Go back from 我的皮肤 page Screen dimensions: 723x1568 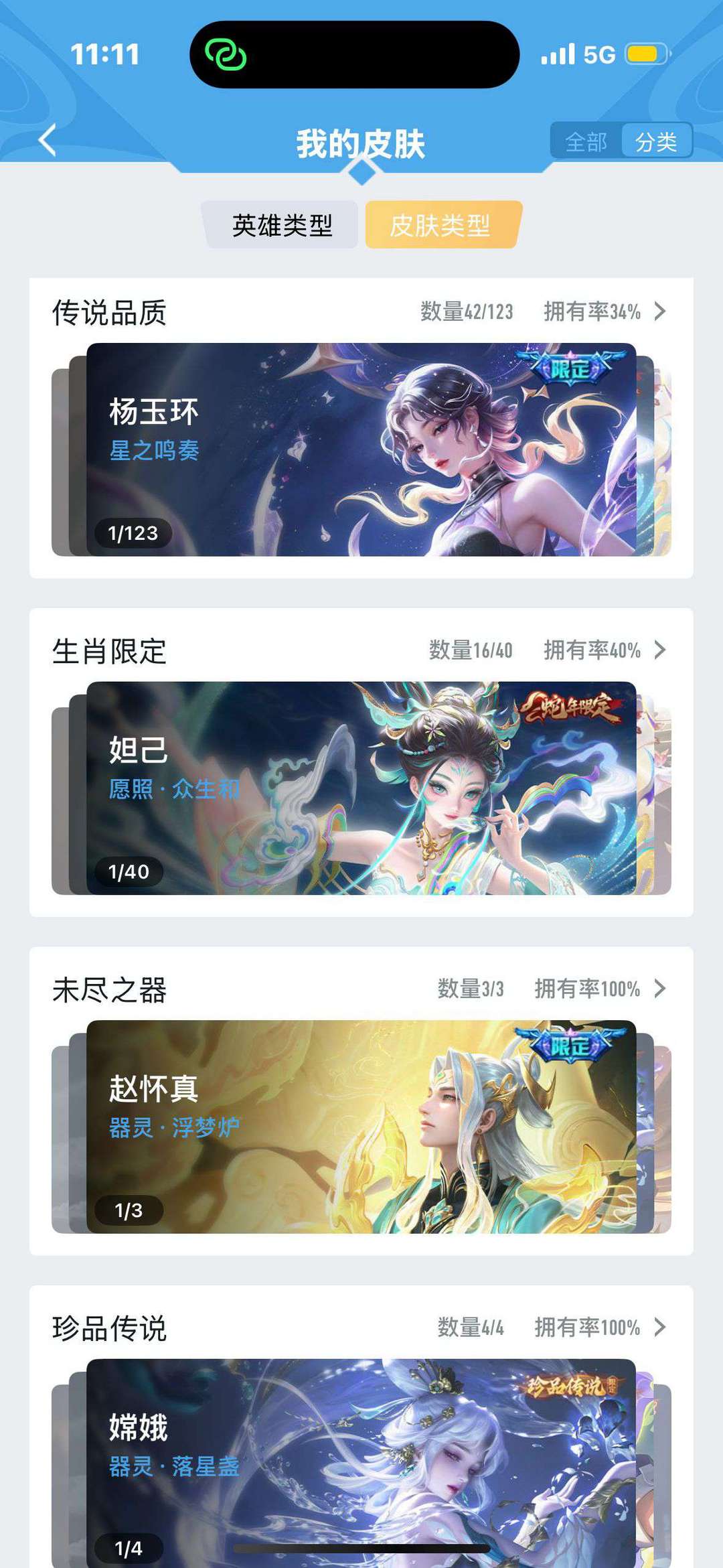[x=47, y=141]
